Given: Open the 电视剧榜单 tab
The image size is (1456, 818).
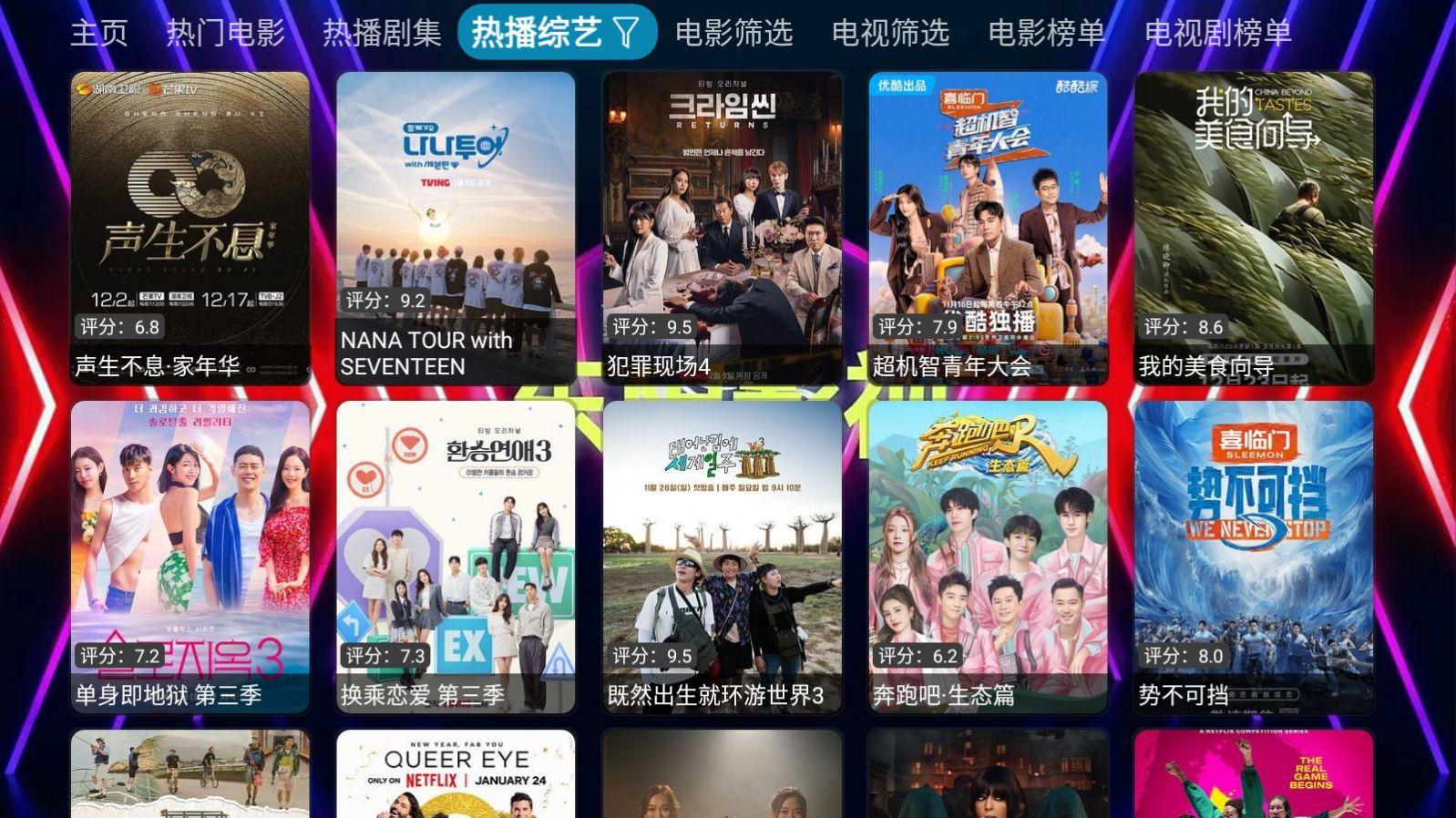Looking at the screenshot, I should click(x=1217, y=33).
